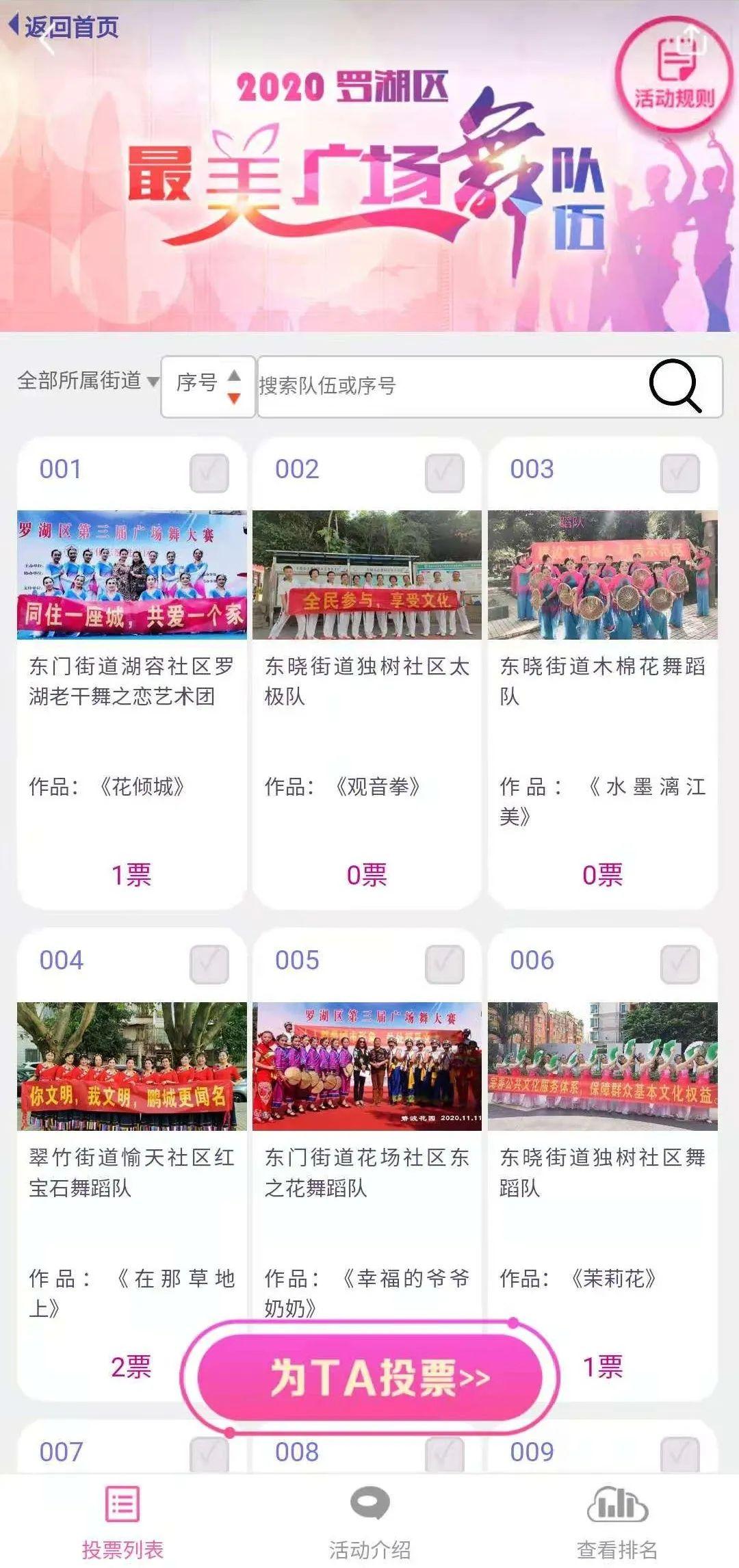Mark team 004's checkbox

pyautogui.click(x=209, y=964)
